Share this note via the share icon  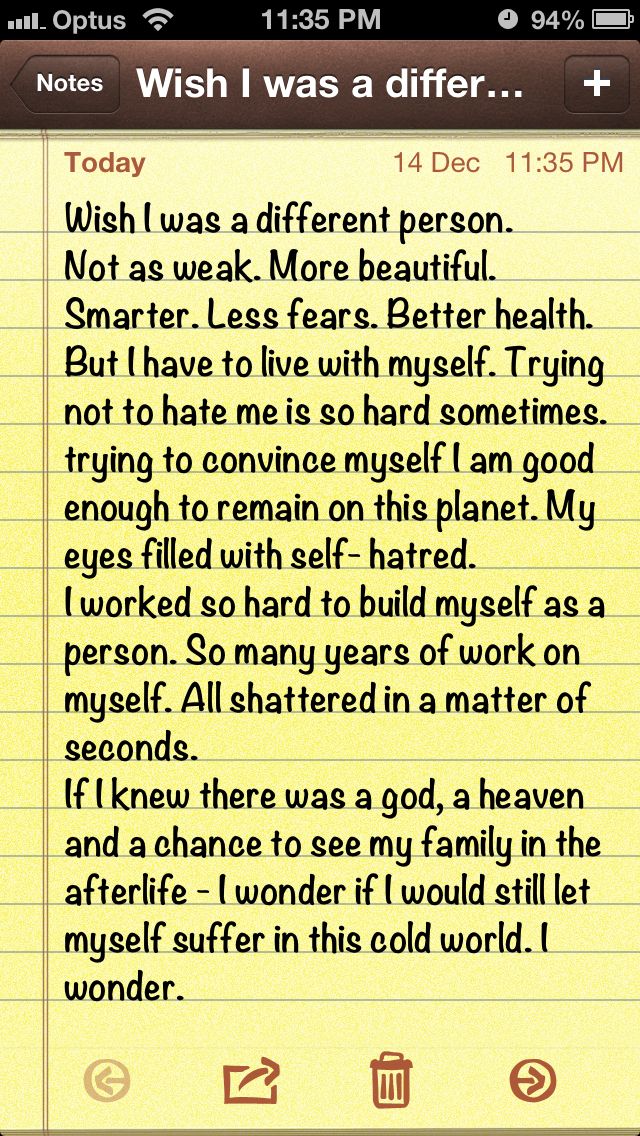point(250,1080)
